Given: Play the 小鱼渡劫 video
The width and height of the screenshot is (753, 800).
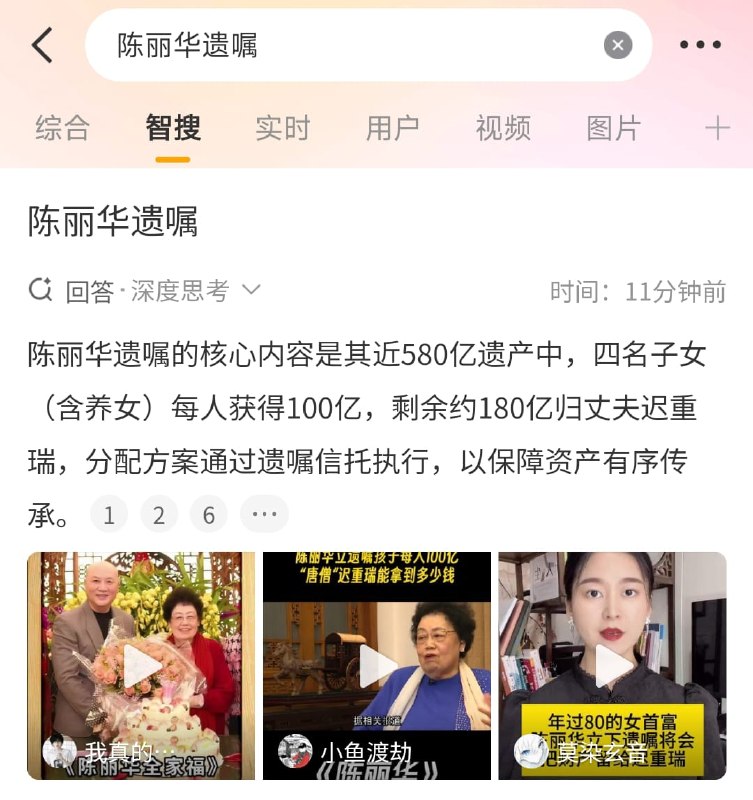Looking at the screenshot, I should coord(376,665).
